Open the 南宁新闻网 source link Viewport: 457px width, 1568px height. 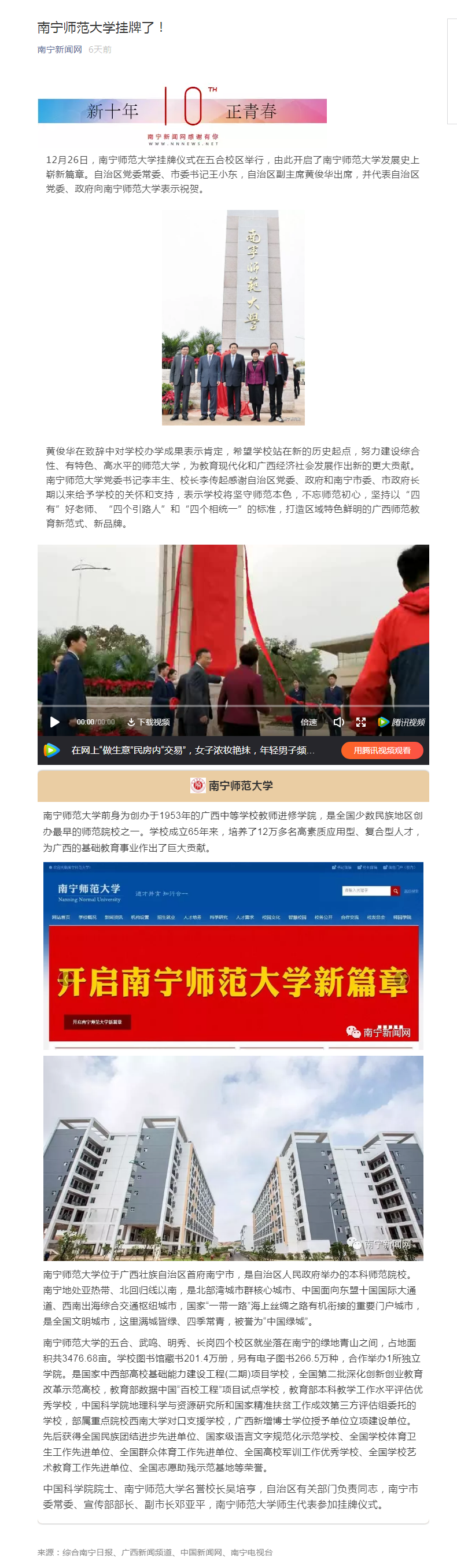pos(60,49)
